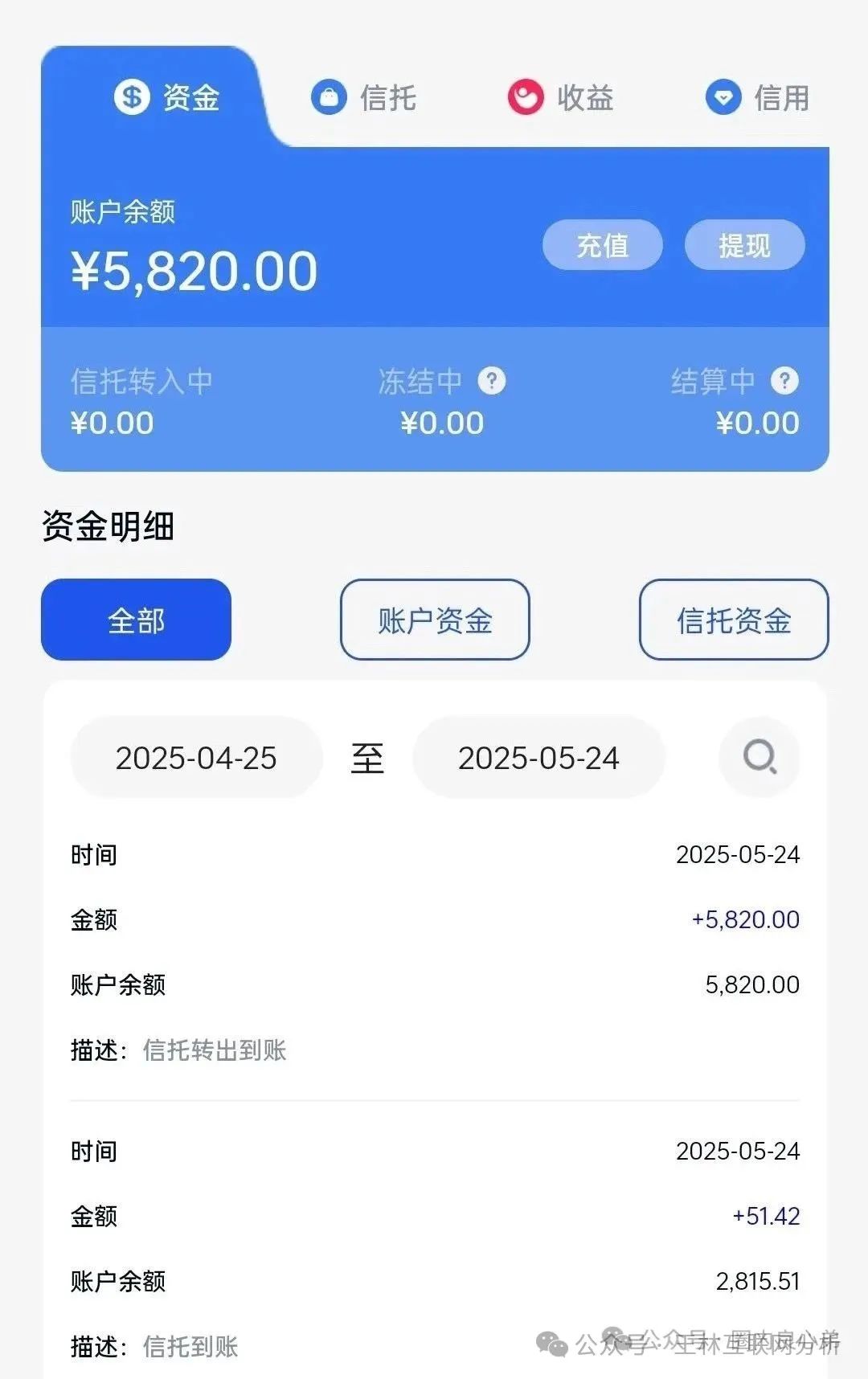Open the 冻结中 help question mark

[x=490, y=379]
